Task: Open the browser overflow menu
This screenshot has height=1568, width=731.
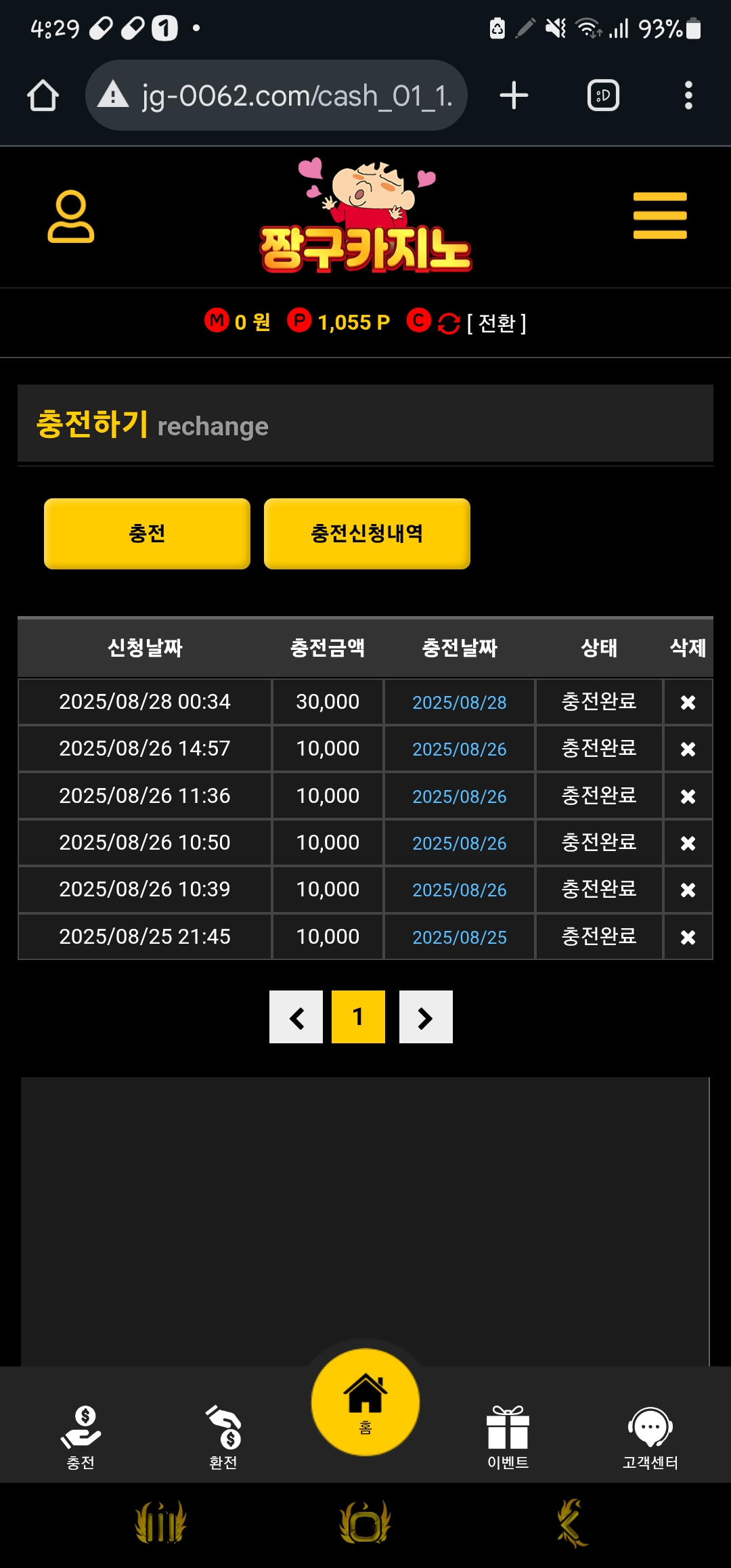Action: coord(688,95)
